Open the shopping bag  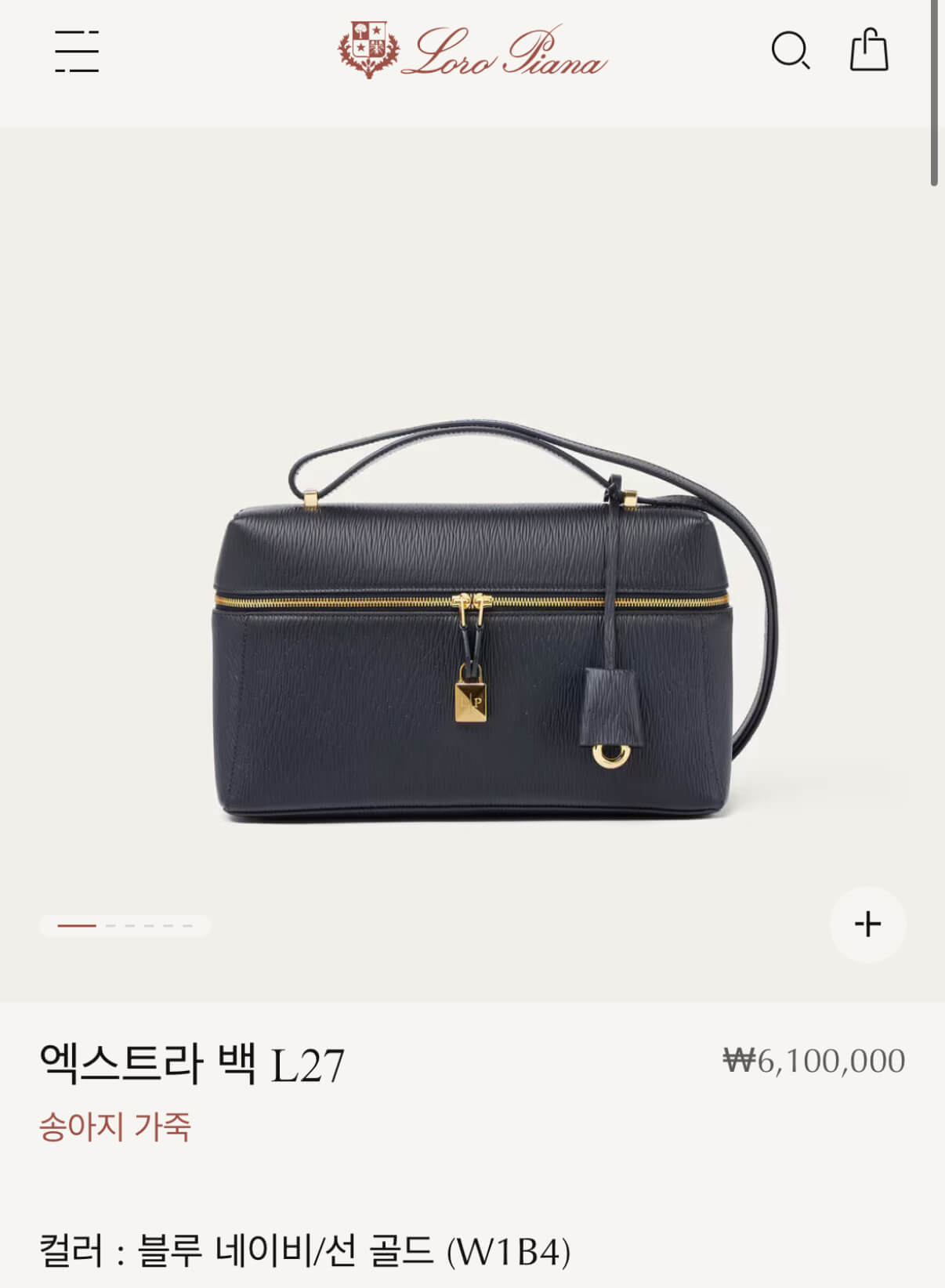869,50
